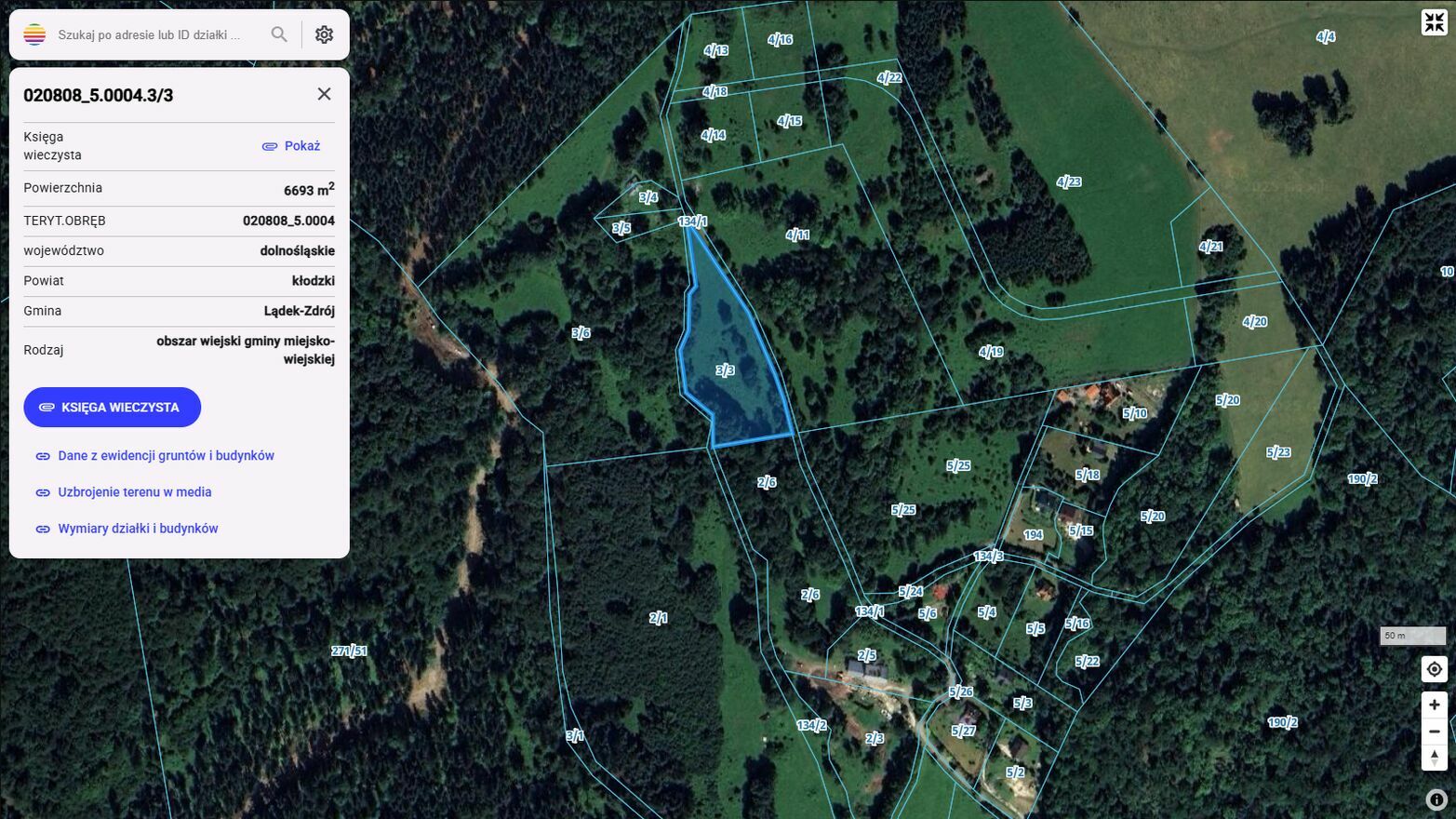Tap the magnifier search icon
Screen dimensions: 1456x819
pos(279,34)
